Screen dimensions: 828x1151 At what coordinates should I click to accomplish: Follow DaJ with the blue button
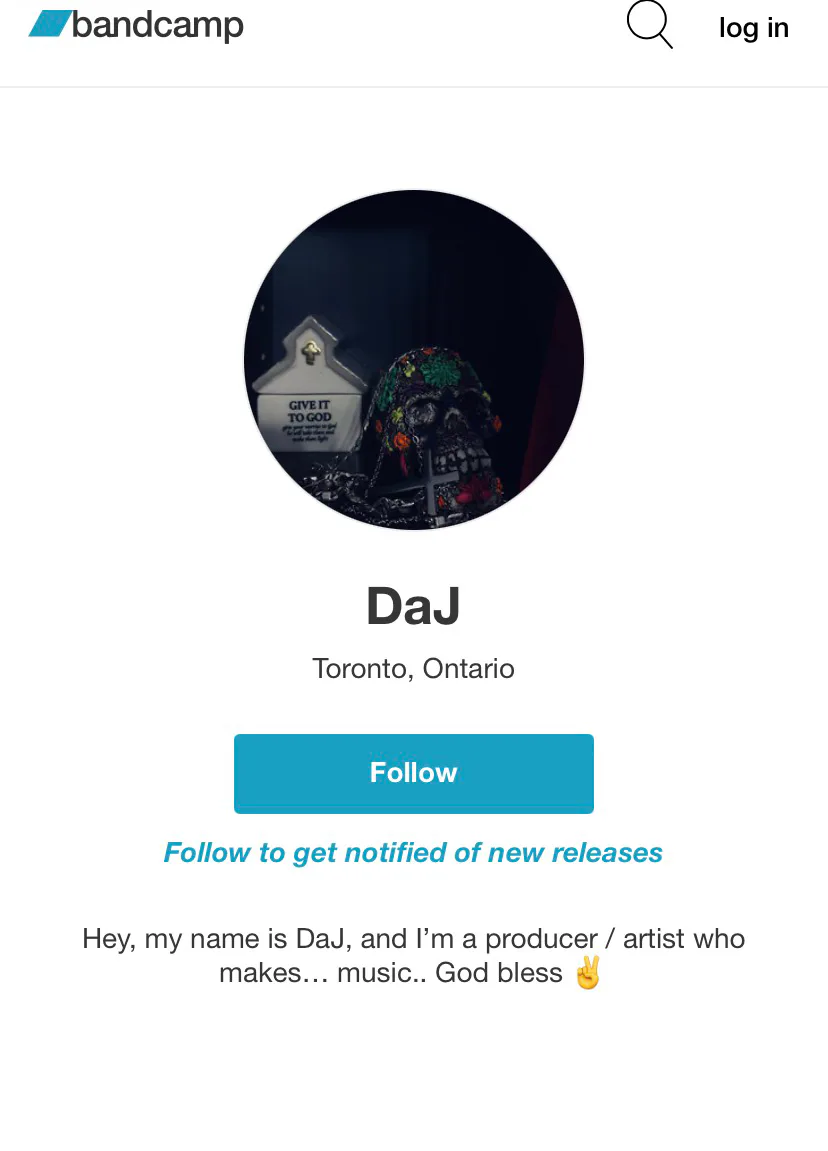tap(414, 773)
